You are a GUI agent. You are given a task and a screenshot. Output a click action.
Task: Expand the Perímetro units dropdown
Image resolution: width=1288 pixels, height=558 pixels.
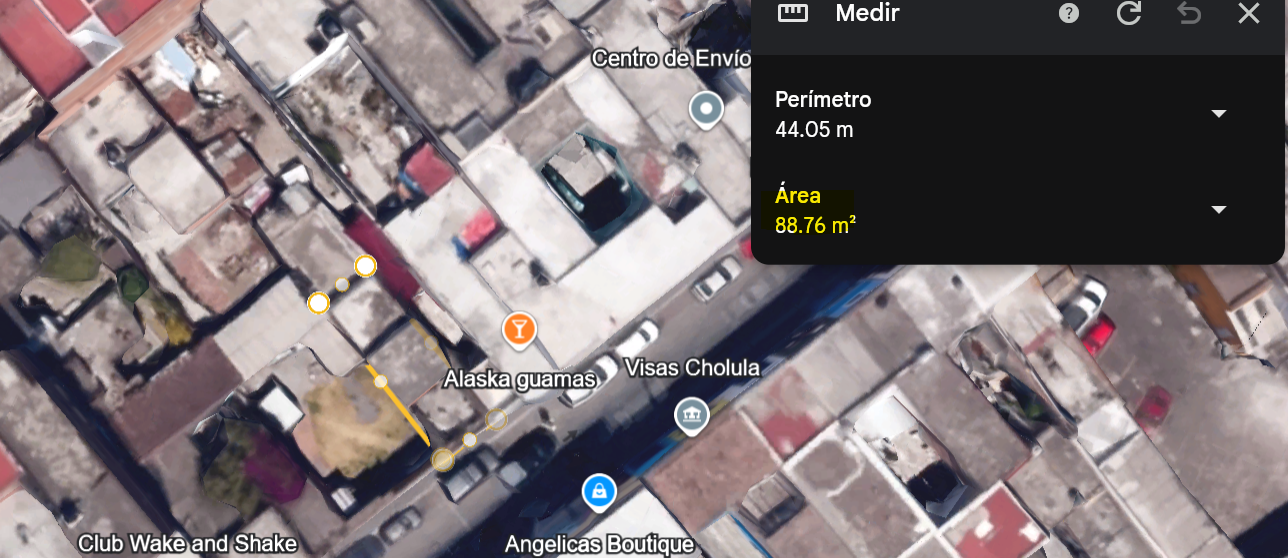[x=1218, y=114]
